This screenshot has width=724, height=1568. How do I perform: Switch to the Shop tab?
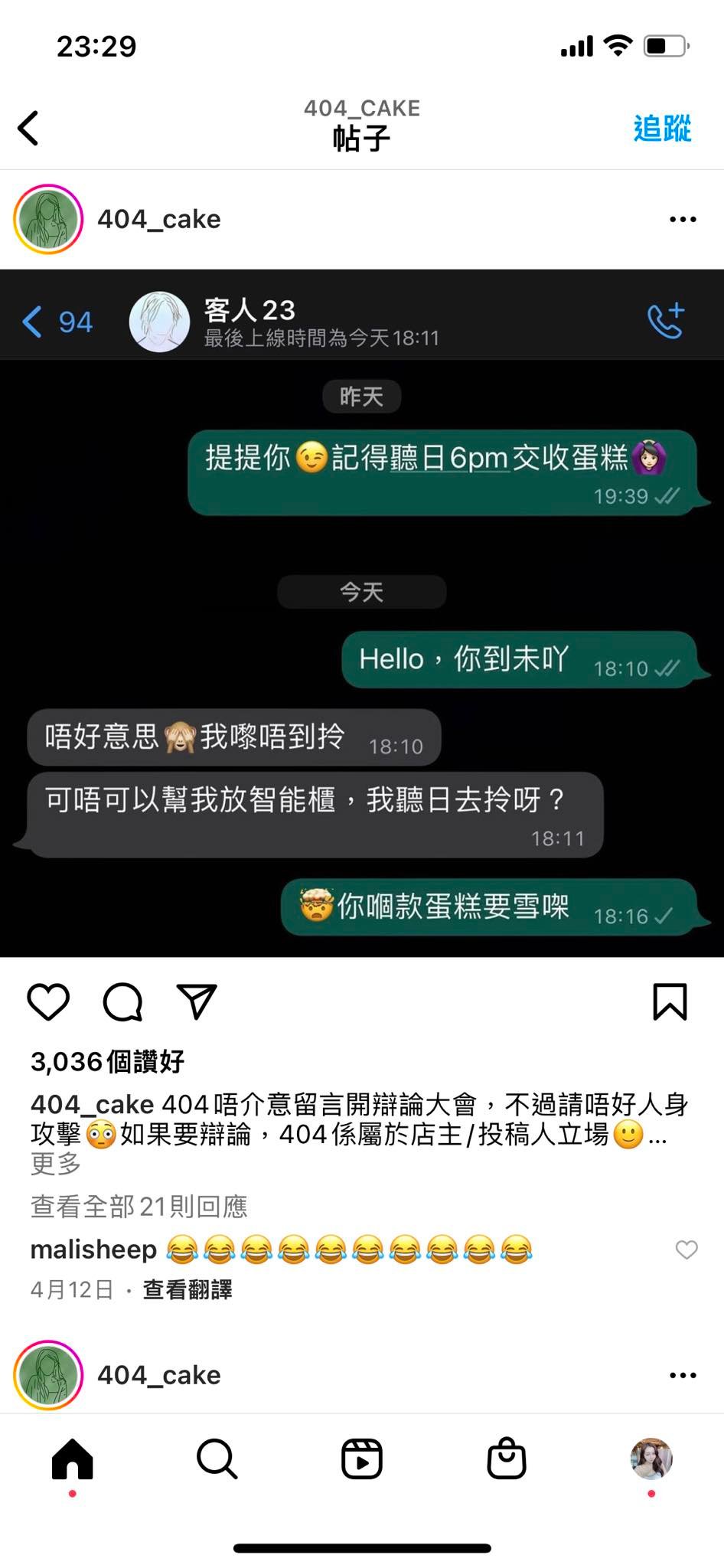507,1459
